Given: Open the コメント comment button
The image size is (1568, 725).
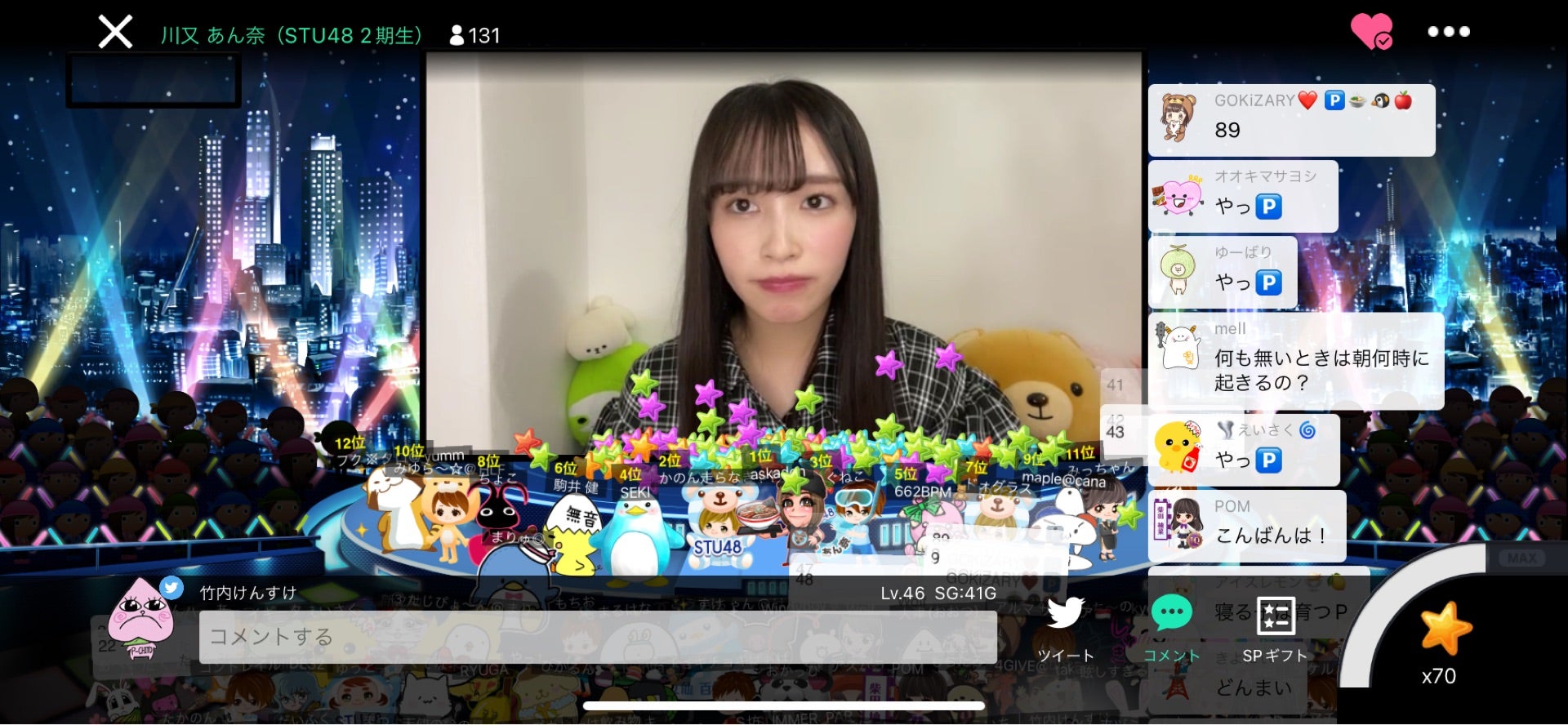Looking at the screenshot, I should [1171, 630].
